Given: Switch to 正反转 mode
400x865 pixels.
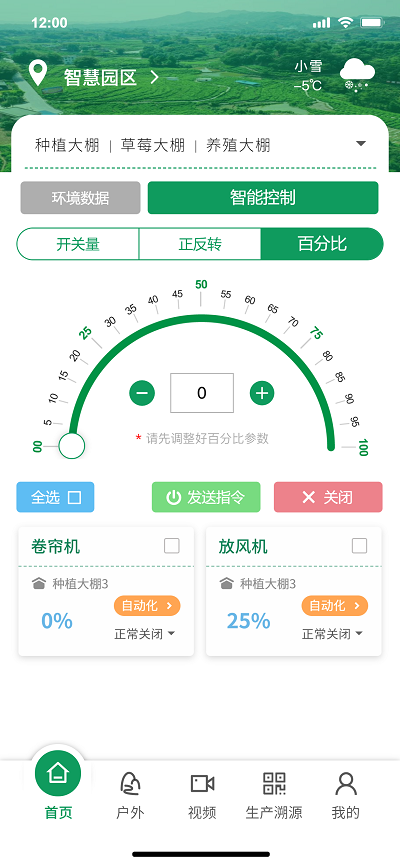Looking at the screenshot, I should pos(200,244).
